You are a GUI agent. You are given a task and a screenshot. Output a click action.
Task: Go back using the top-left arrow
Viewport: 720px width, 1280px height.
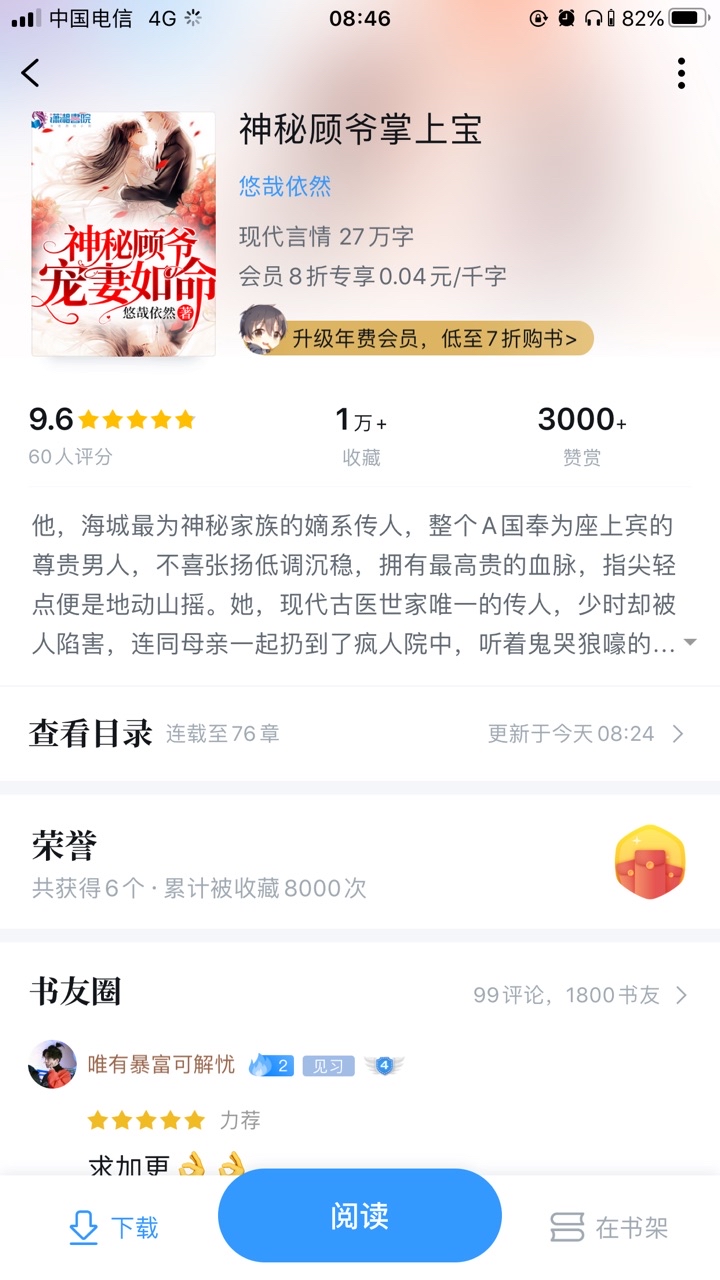point(31,73)
